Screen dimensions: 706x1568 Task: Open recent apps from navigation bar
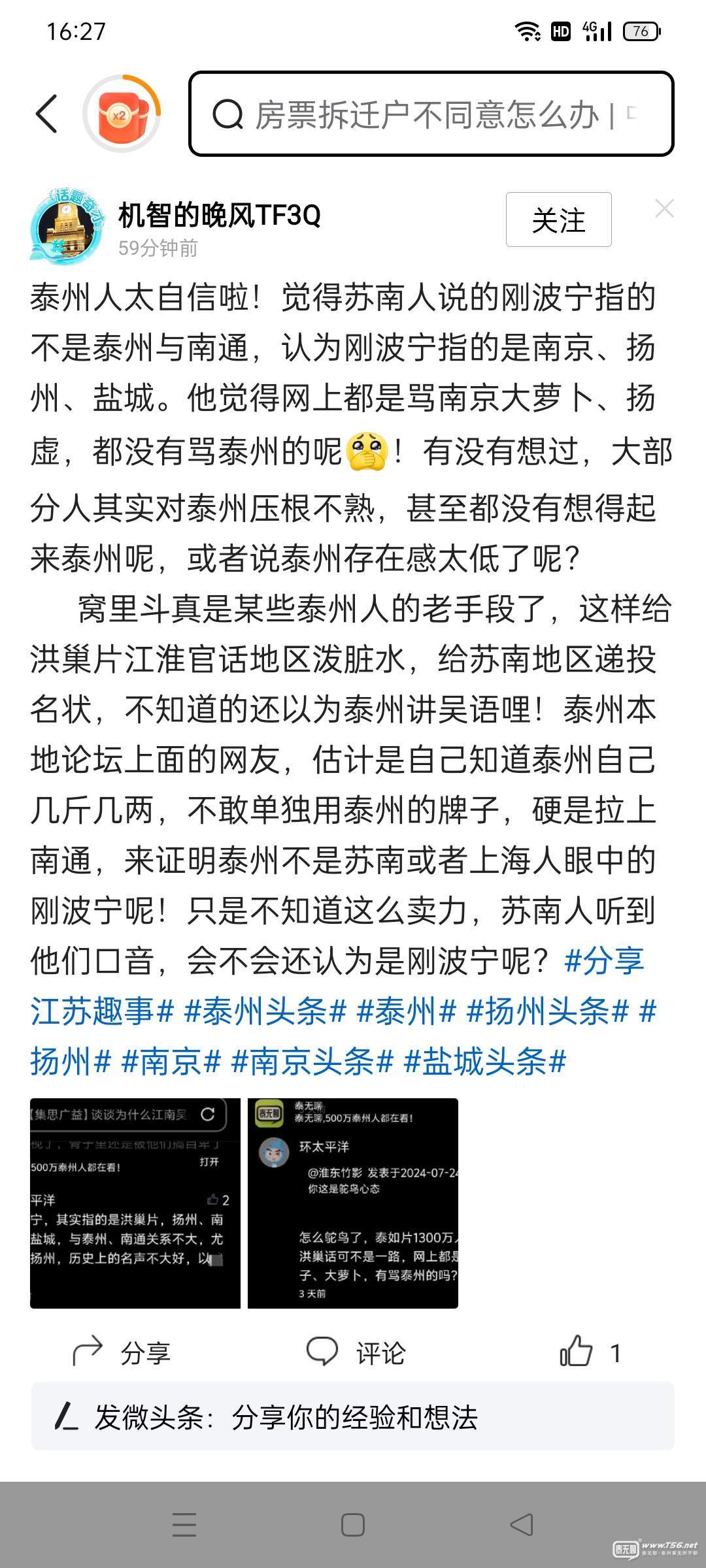pos(184,1524)
